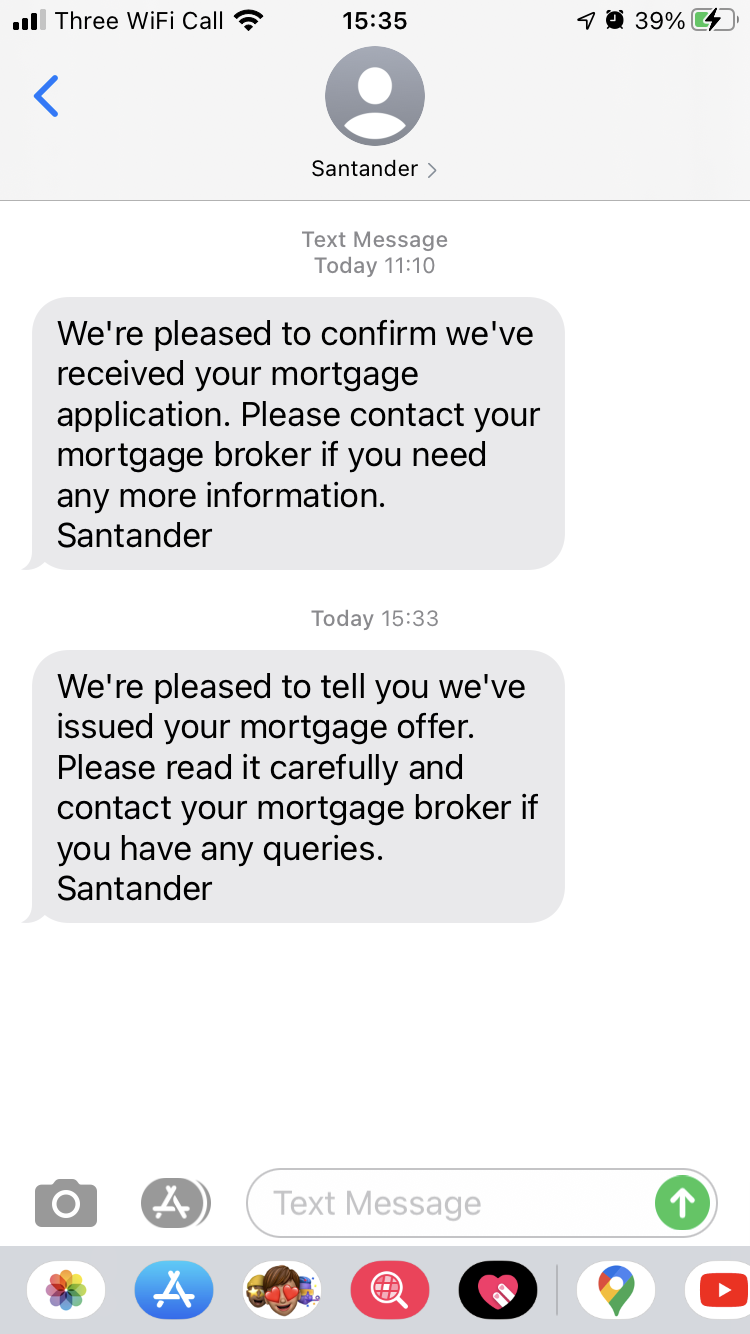Open the images search app
The image size is (750, 1334).
click(390, 1291)
